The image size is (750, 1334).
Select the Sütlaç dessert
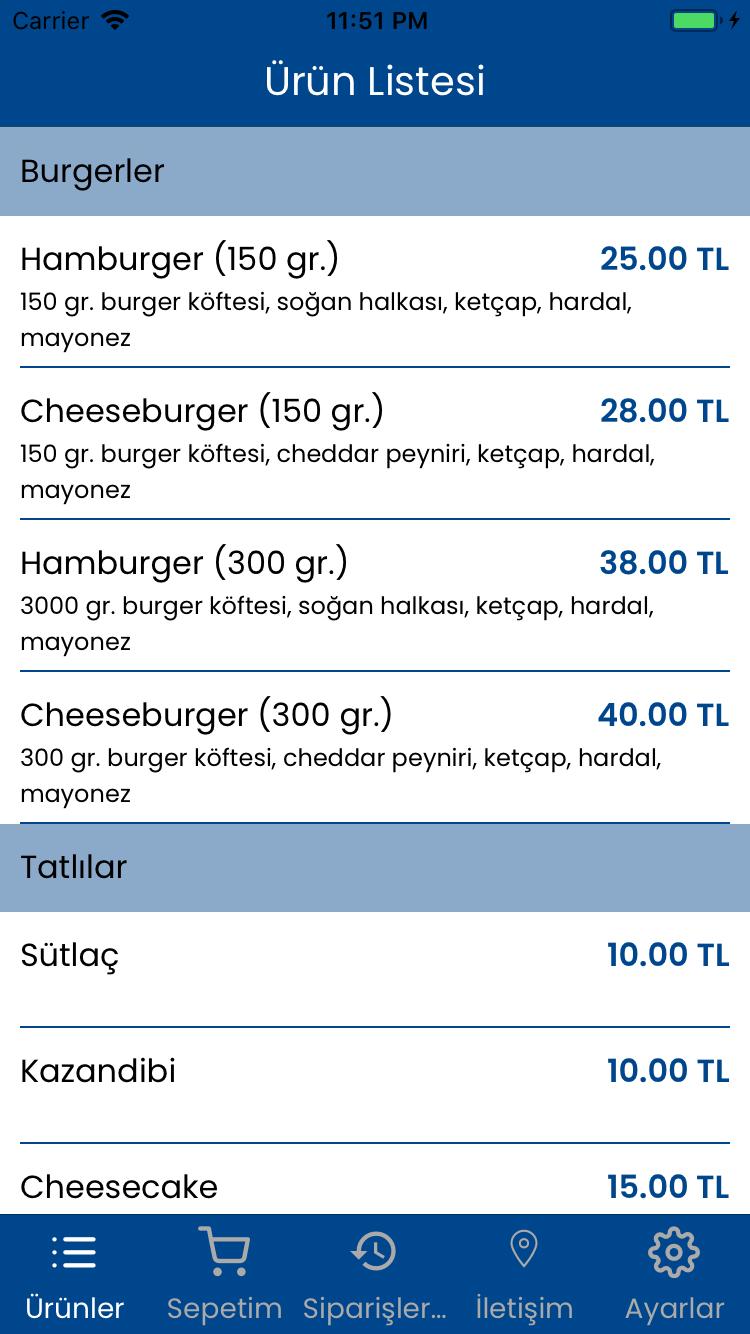click(x=375, y=970)
